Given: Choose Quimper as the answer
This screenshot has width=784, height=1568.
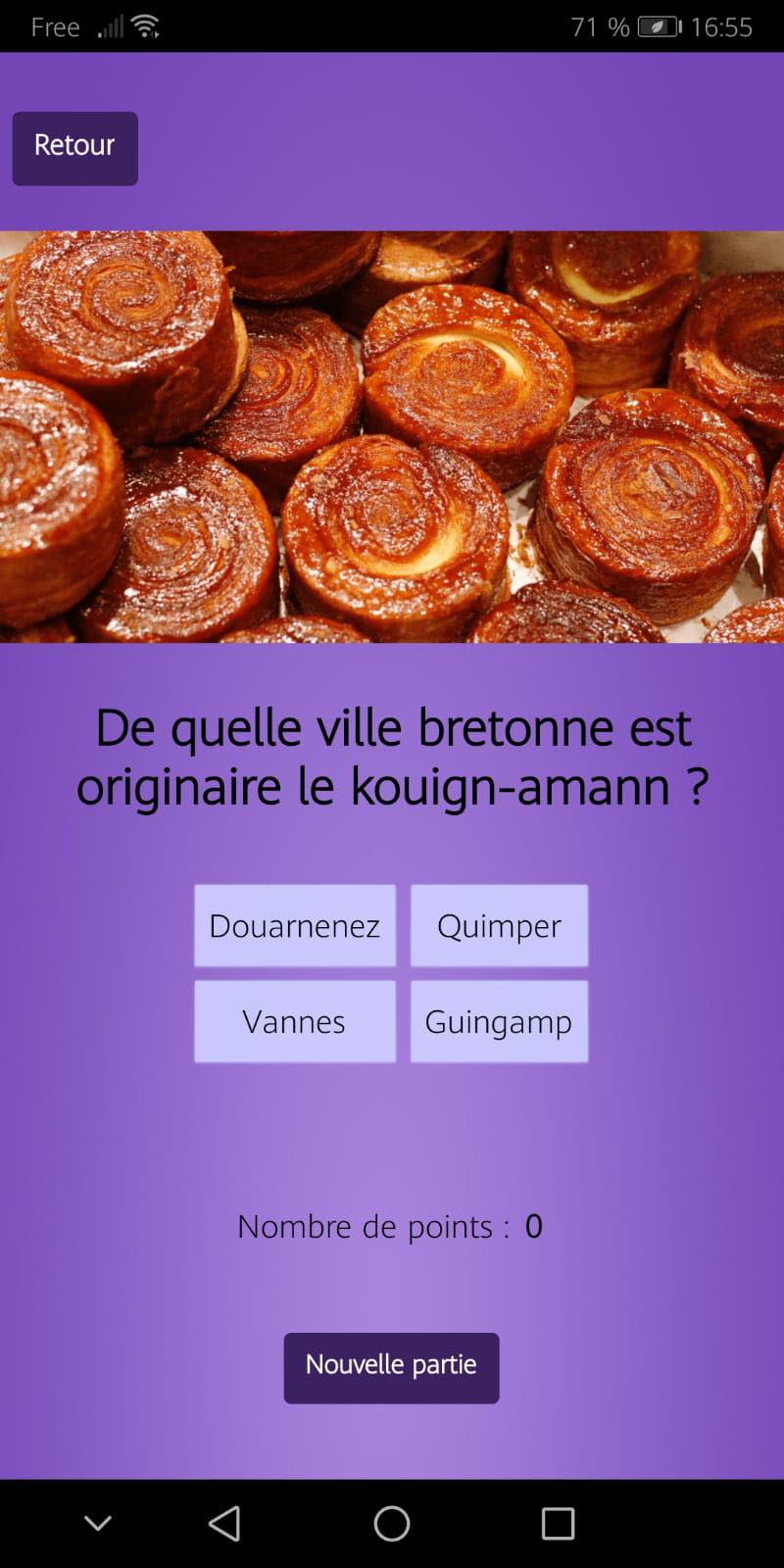Looking at the screenshot, I should 499,925.
